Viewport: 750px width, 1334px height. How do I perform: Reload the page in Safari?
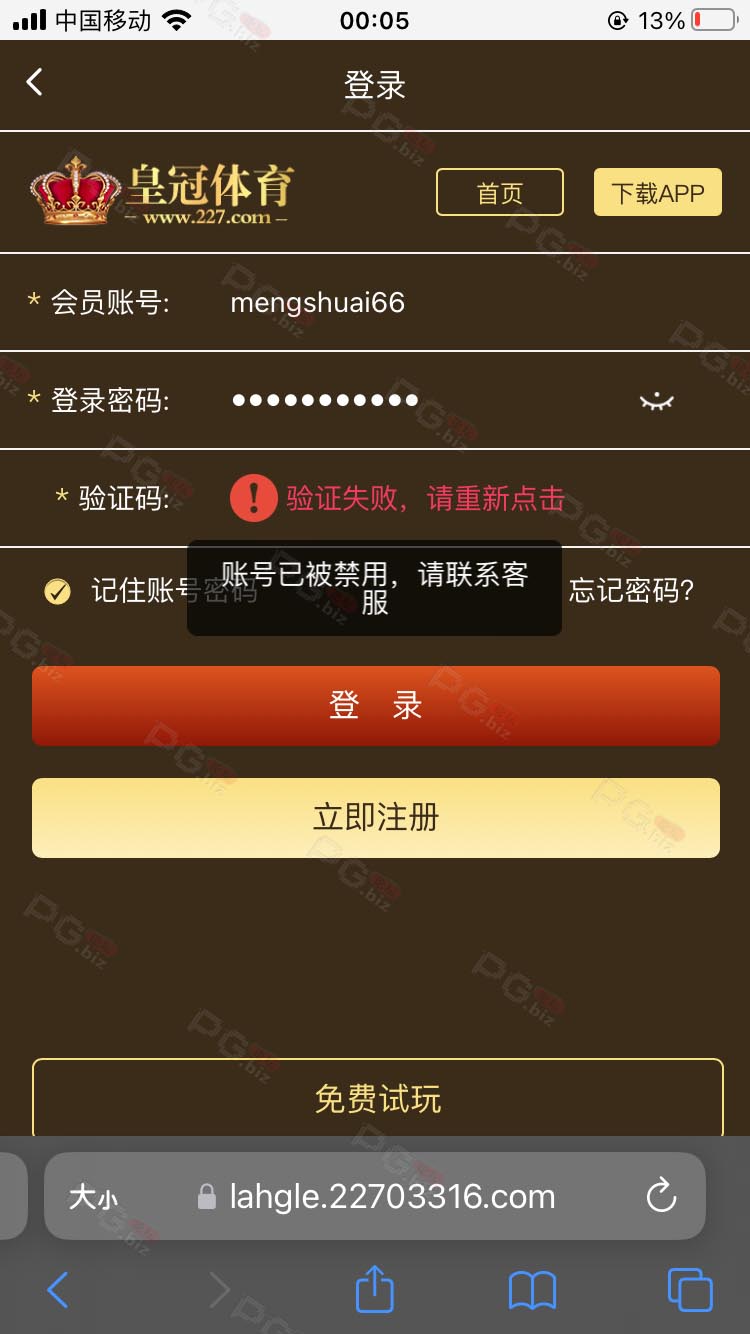(661, 1196)
